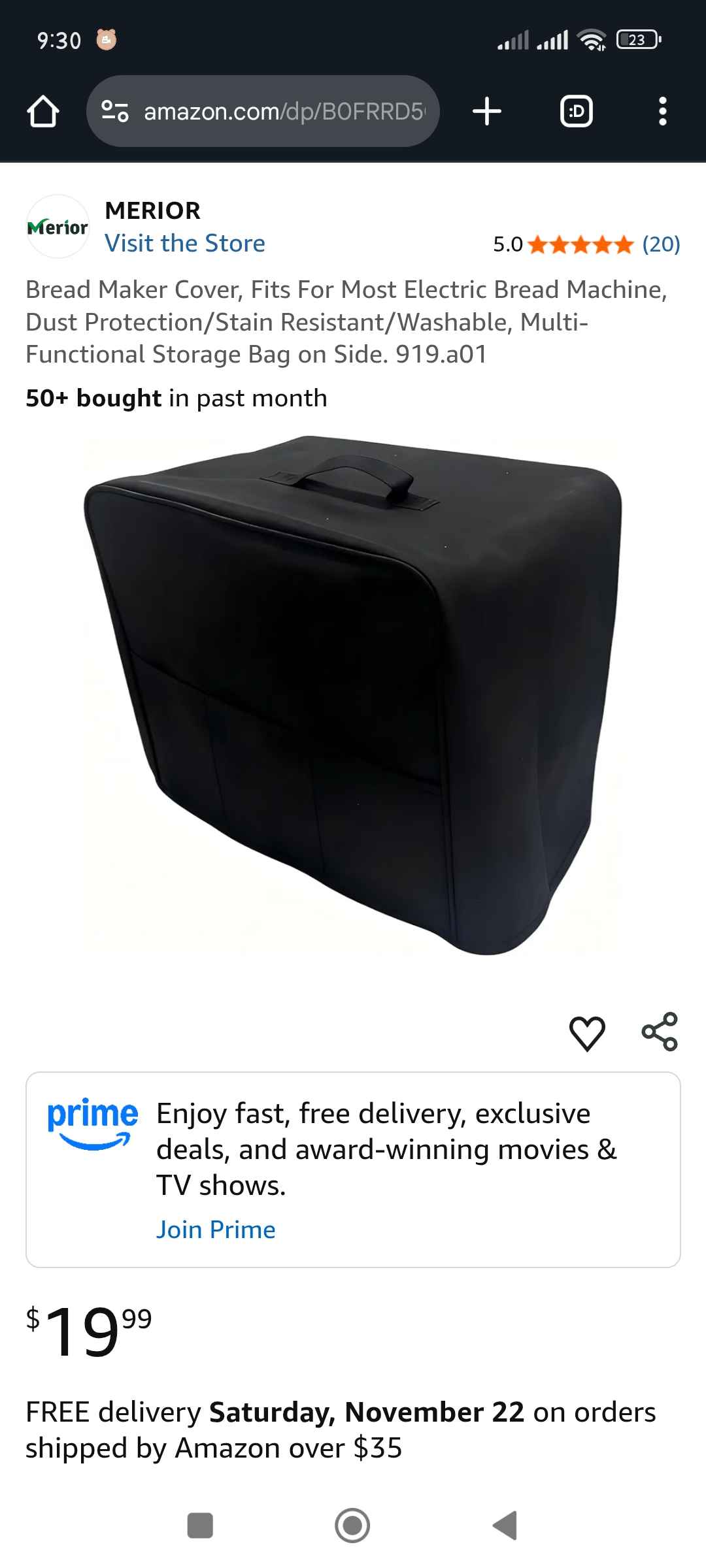706x1568 pixels.
Task: Show the open tabs switcher
Action: pyautogui.click(x=577, y=111)
